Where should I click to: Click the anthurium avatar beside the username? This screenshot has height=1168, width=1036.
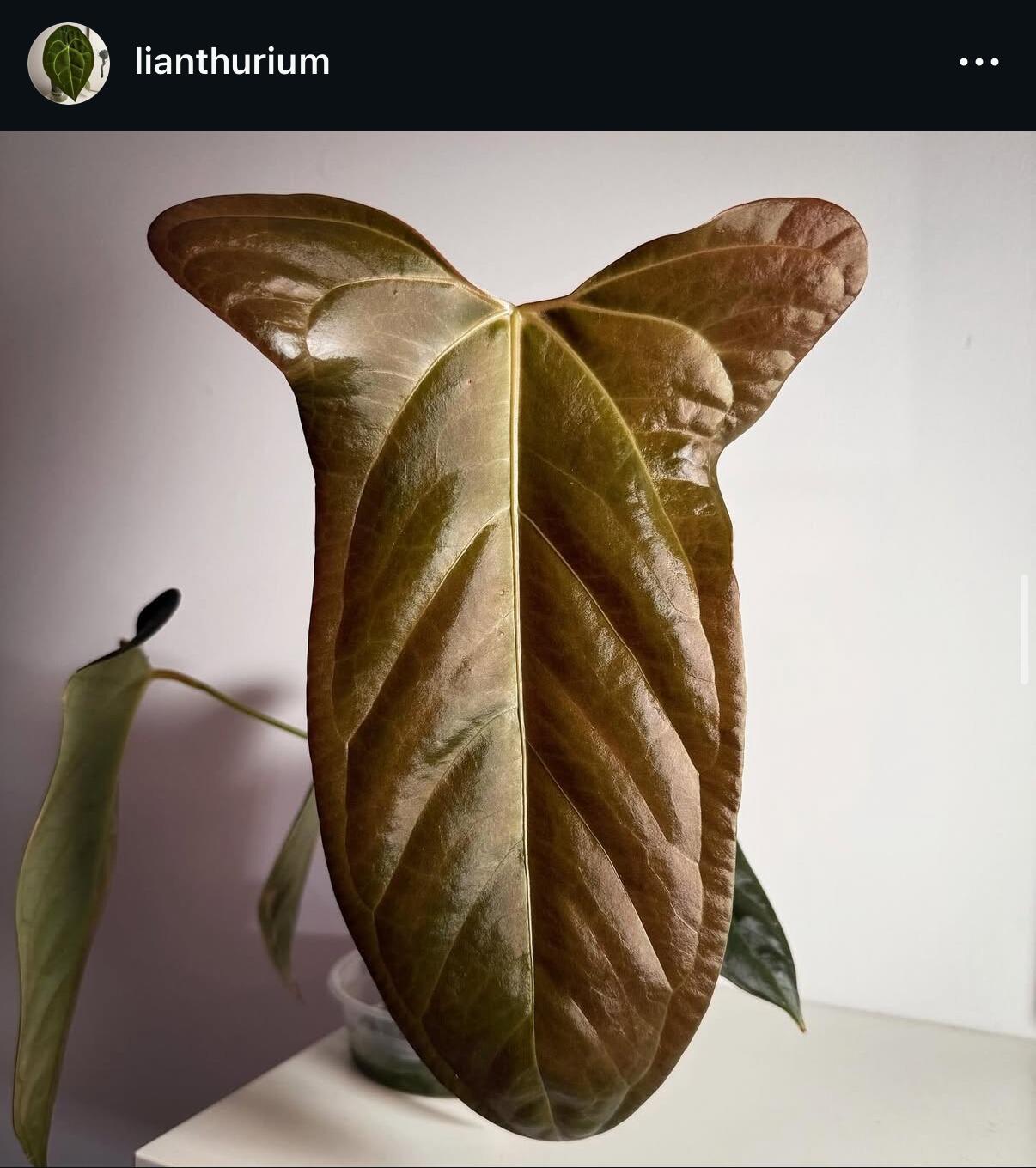[x=68, y=60]
